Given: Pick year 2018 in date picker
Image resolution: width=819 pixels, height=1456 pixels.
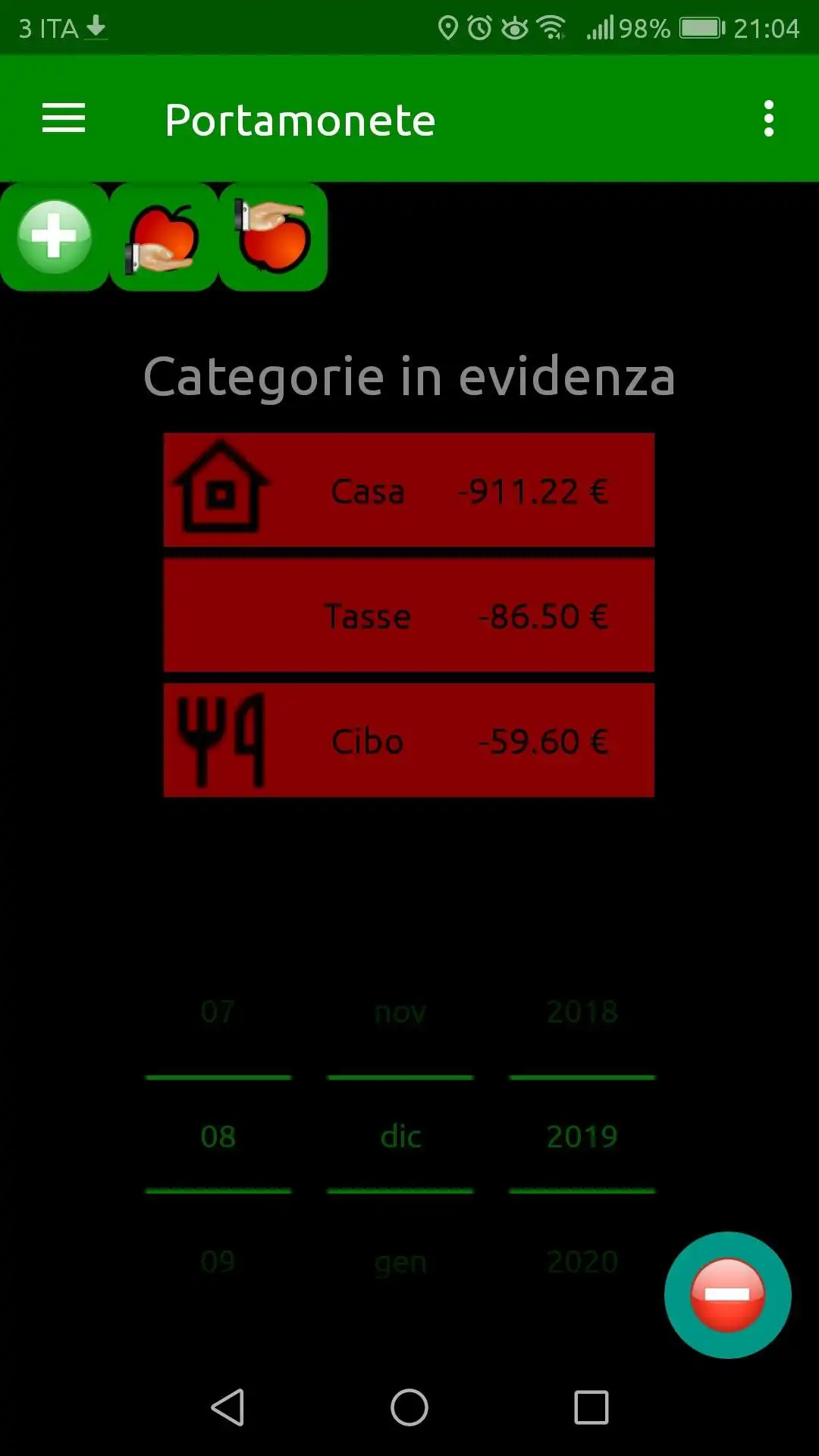Looking at the screenshot, I should tap(582, 1012).
